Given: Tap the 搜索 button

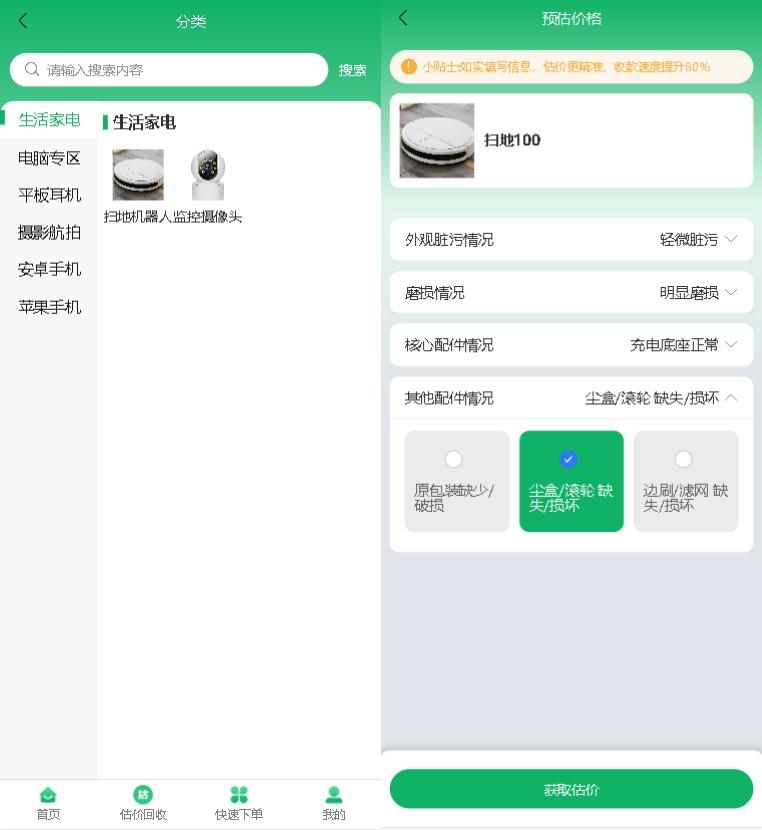Looking at the screenshot, I should [x=352, y=71].
